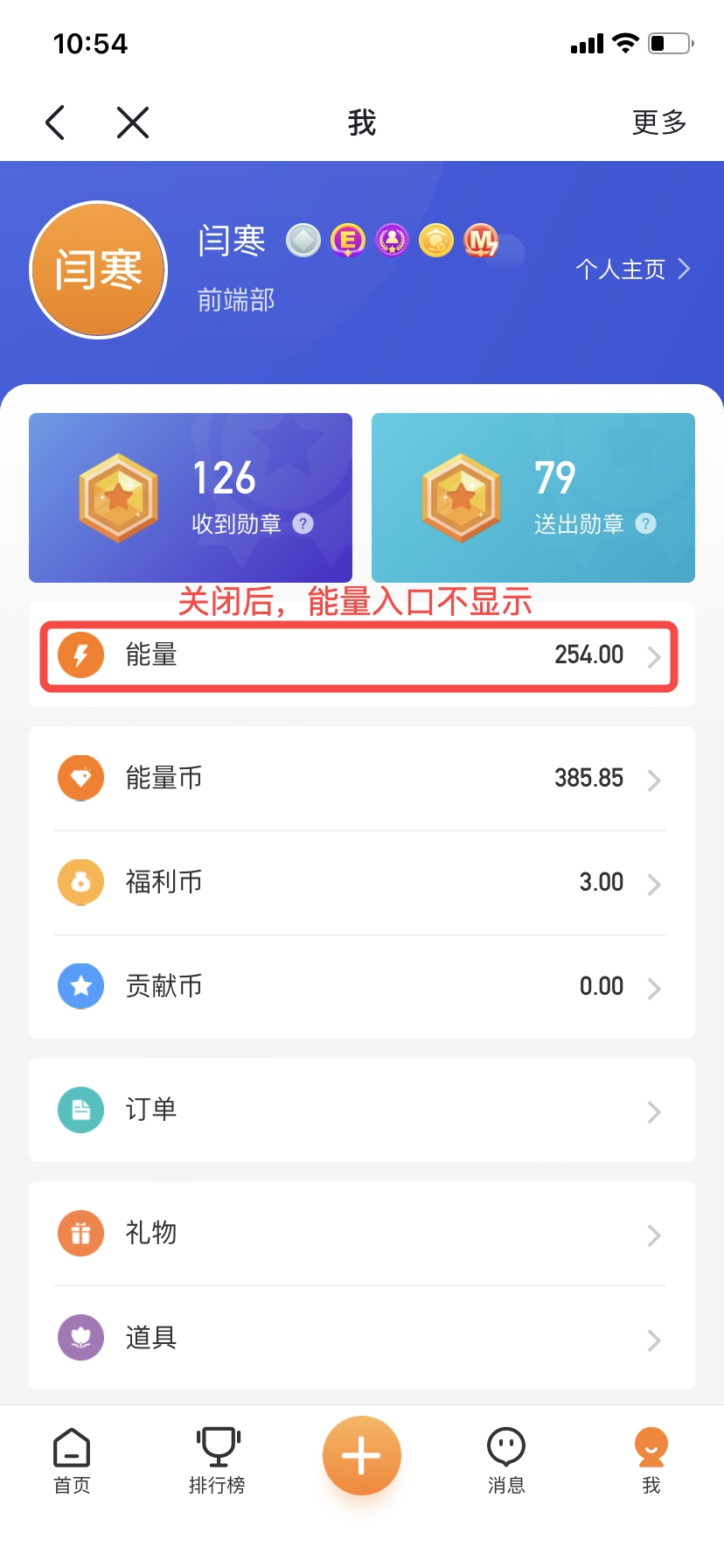Close the page with the X icon
The width and height of the screenshot is (724, 1568).
point(133,122)
